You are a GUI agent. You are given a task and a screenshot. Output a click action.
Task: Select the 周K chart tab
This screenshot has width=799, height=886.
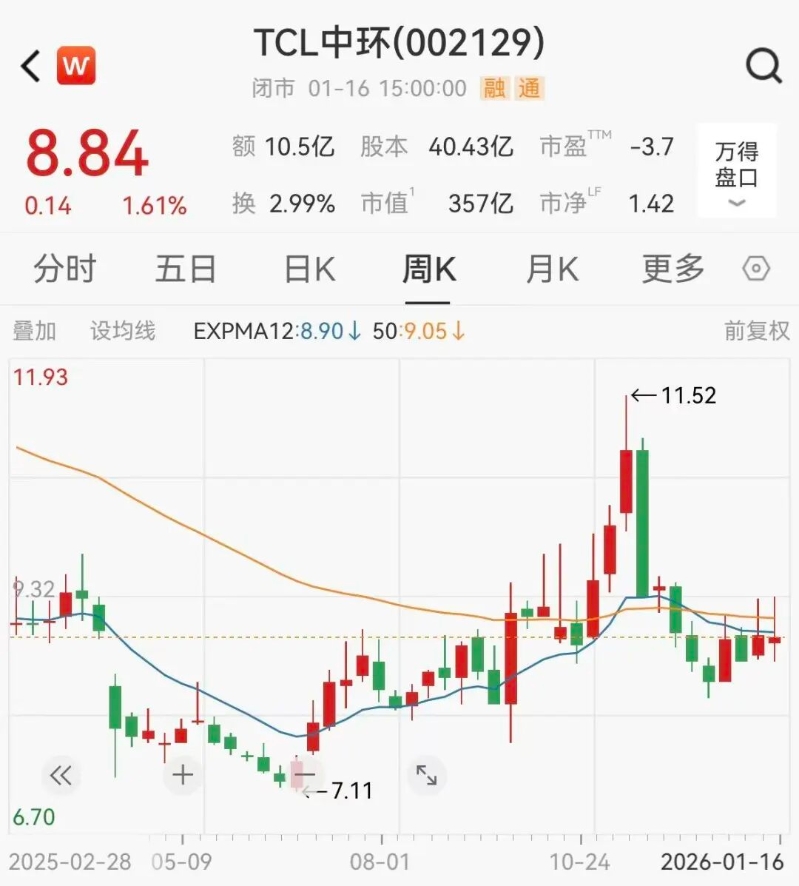click(429, 269)
